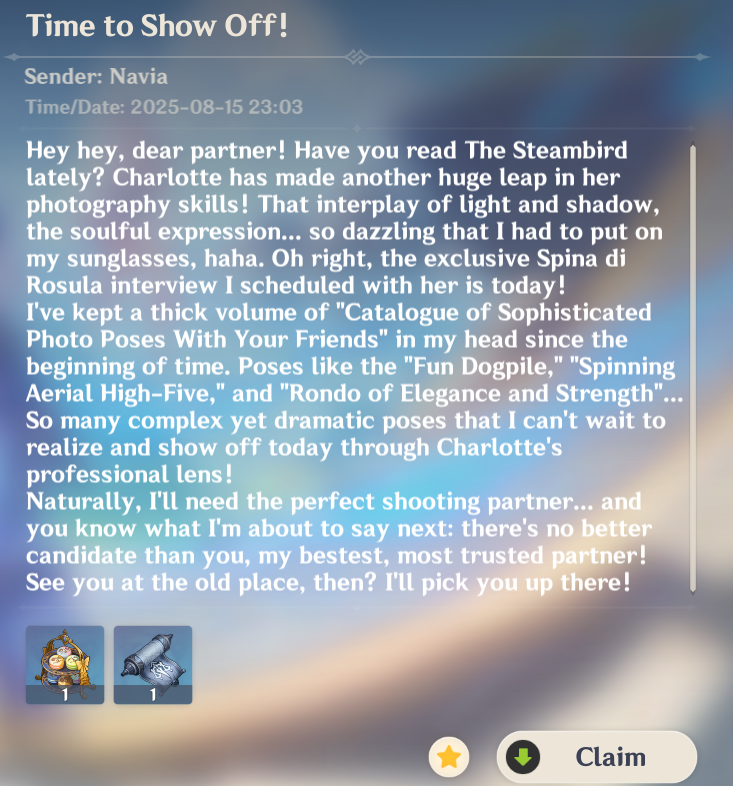The width and height of the screenshot is (733, 786).
Task: View the food dish reward item
Action: [x=65, y=664]
